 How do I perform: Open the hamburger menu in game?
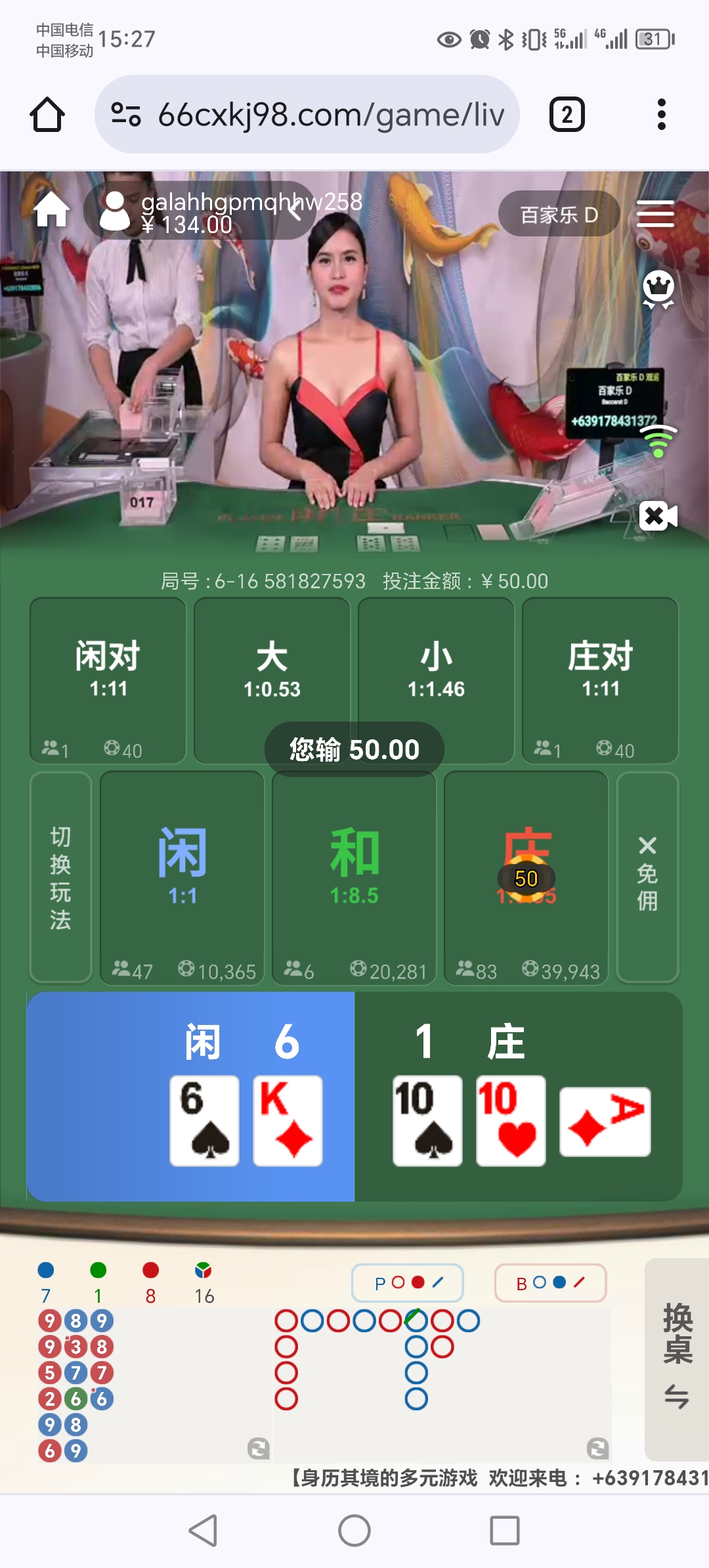click(655, 214)
